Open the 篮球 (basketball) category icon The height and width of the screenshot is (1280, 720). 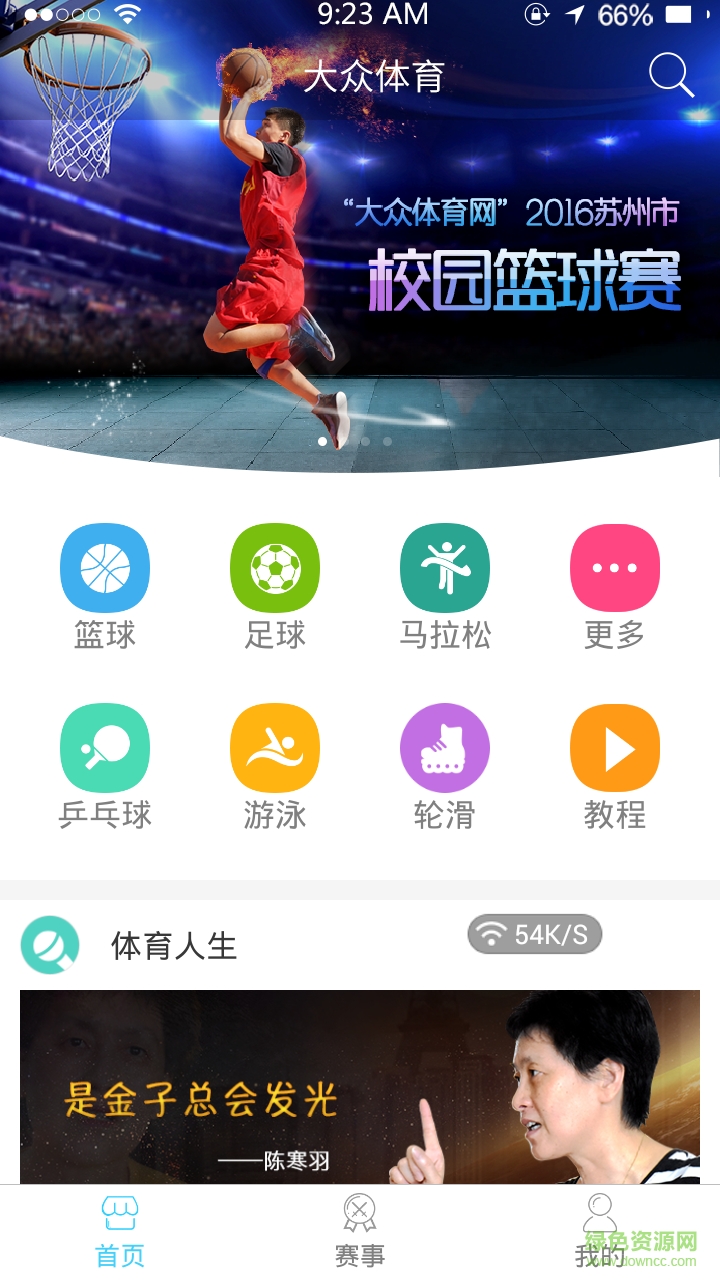tap(105, 567)
